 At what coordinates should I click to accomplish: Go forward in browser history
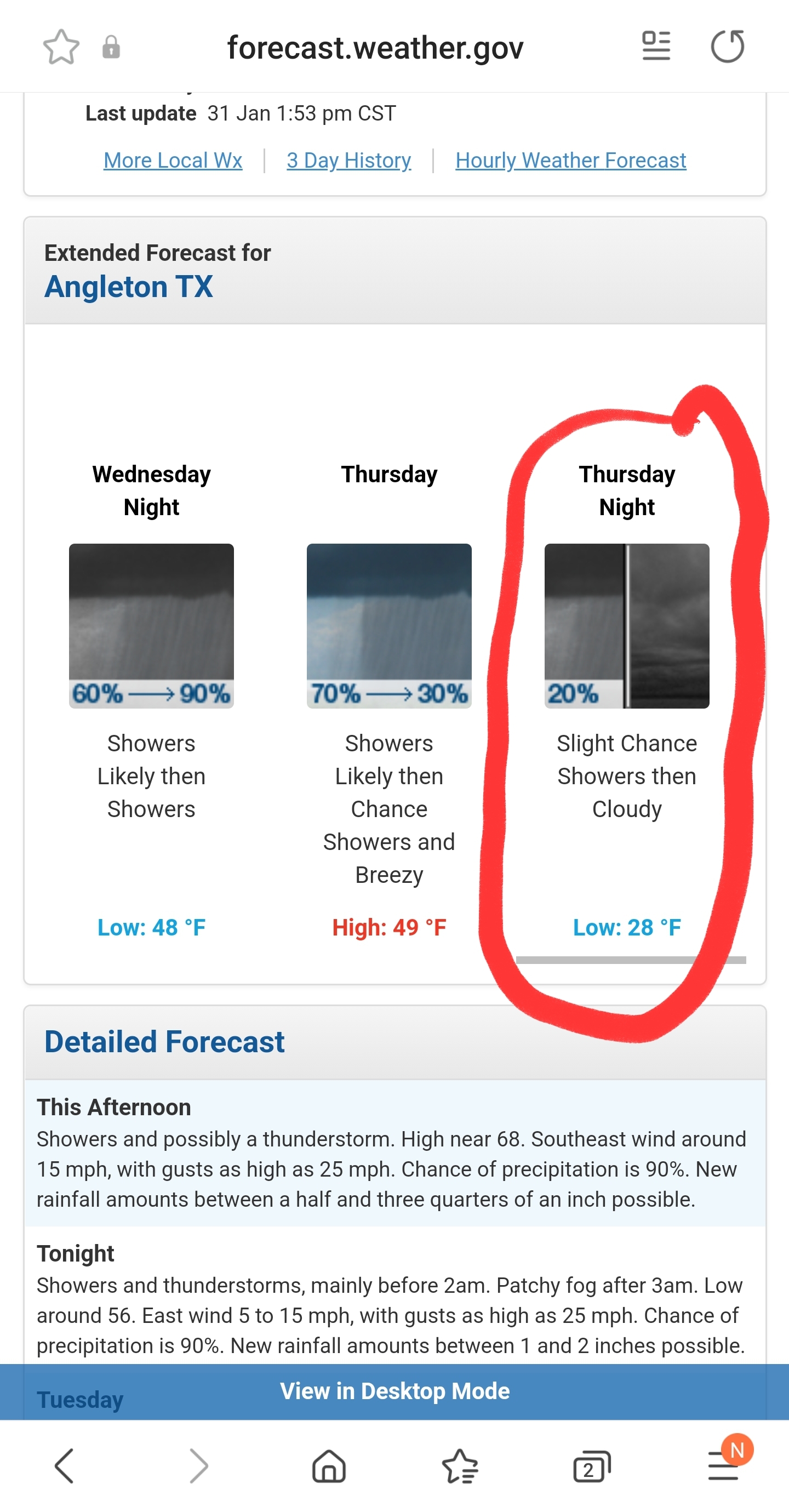point(198,1465)
